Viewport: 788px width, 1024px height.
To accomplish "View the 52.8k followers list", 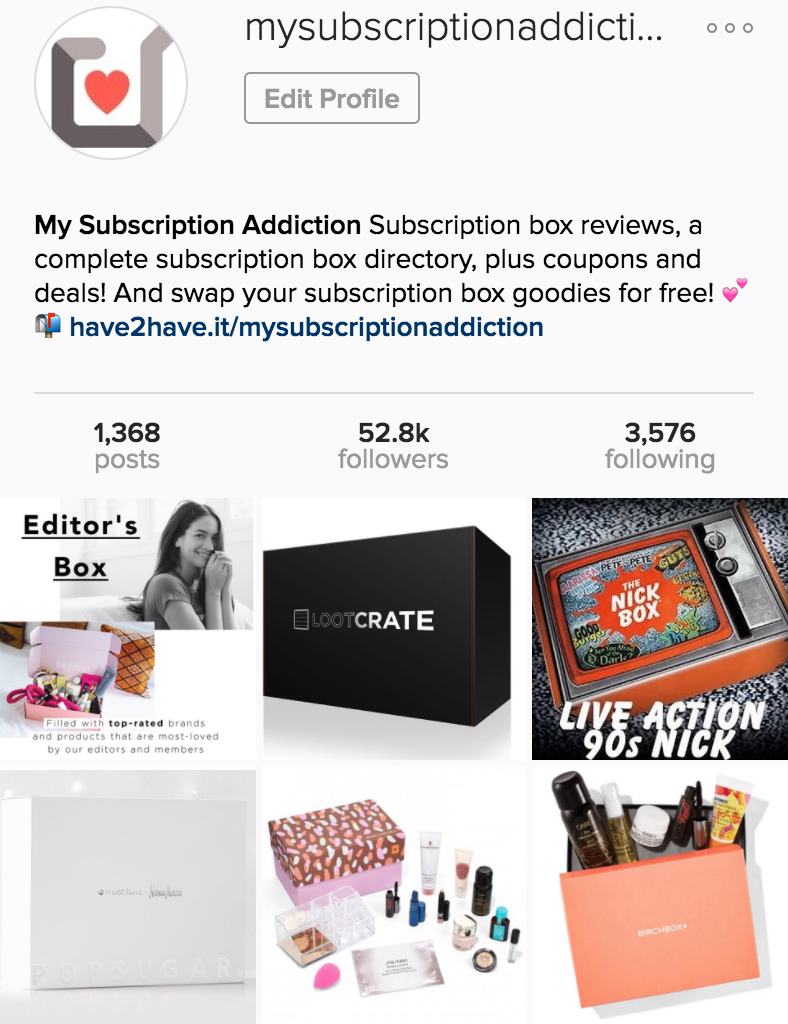I will pos(393,446).
